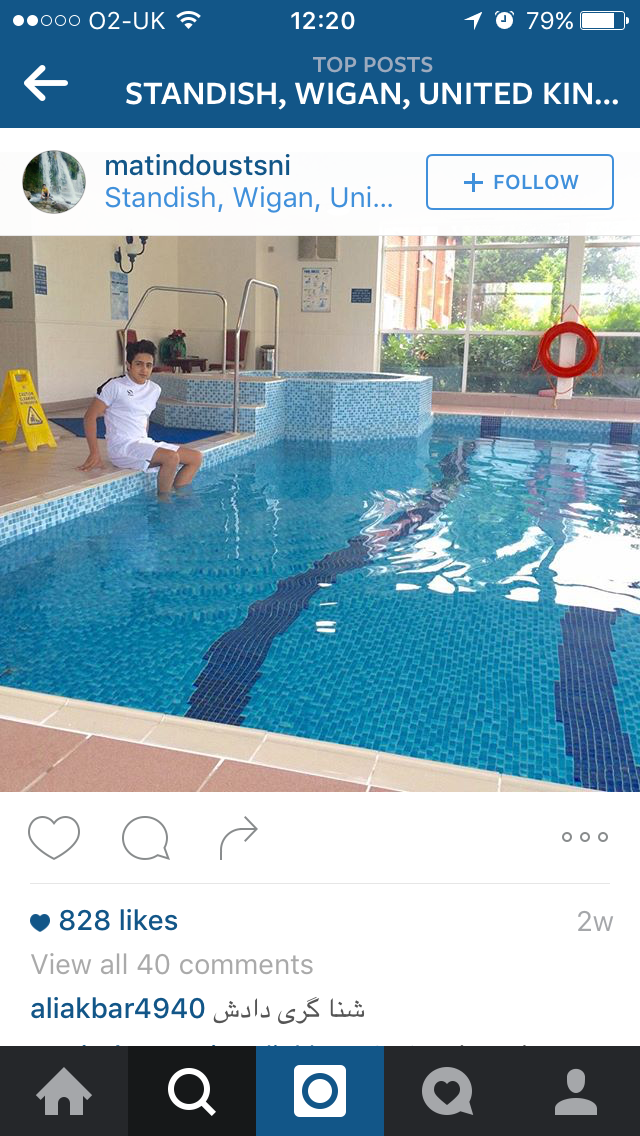640x1136 pixels.
Task: Comment on the post
Action: (x=145, y=838)
